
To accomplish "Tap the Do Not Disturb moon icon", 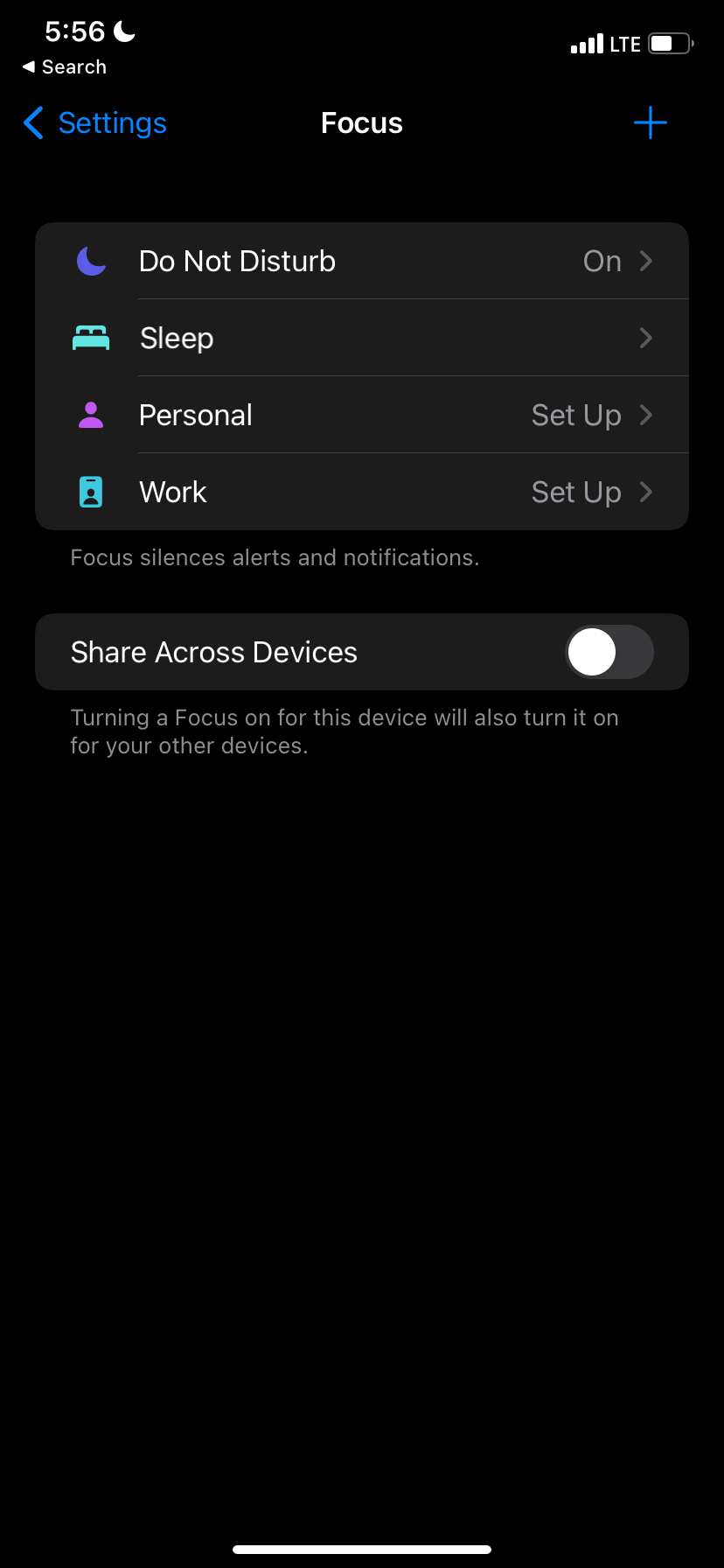I will pos(90,261).
